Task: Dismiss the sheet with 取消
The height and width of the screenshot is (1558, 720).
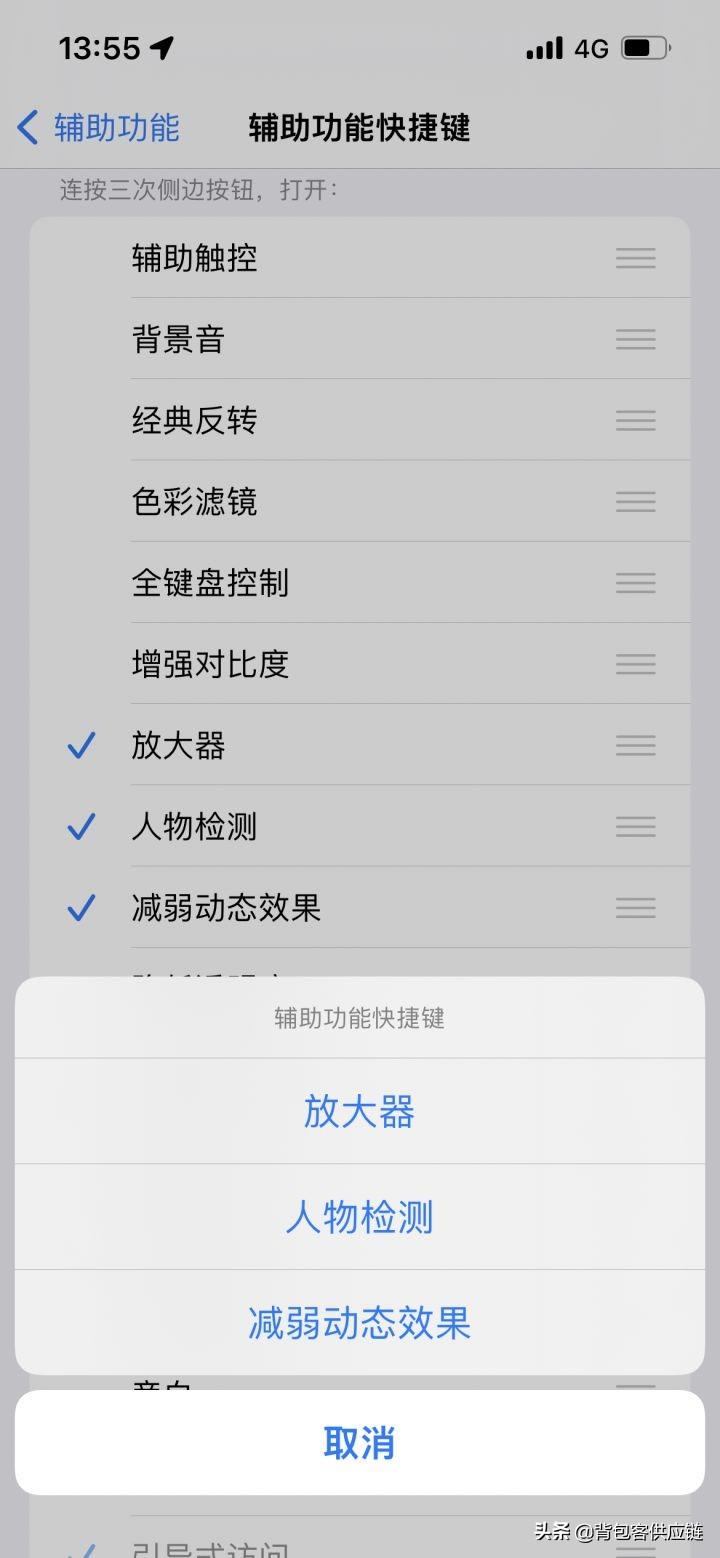Action: click(359, 1443)
